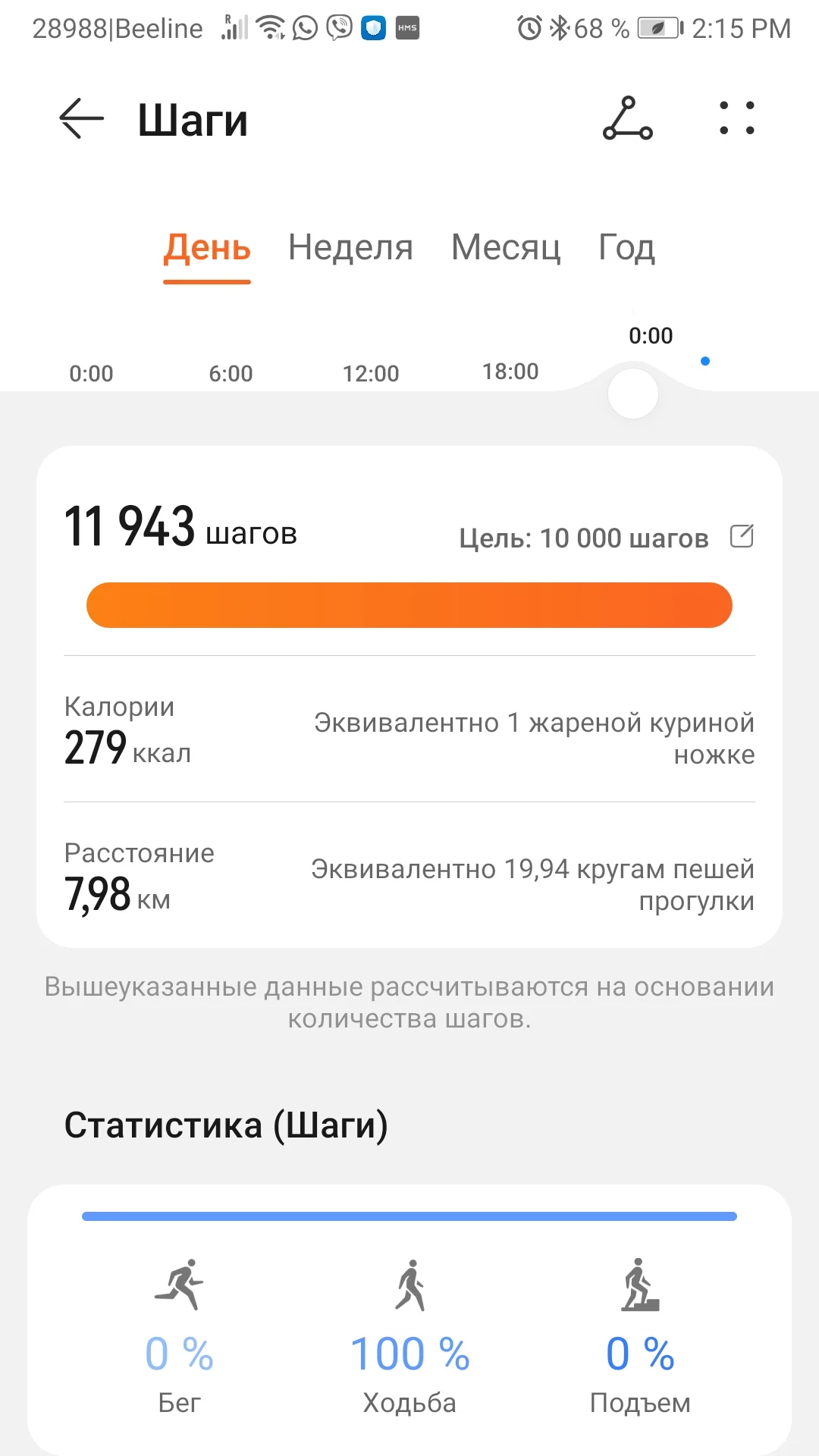The height and width of the screenshot is (1456, 819).
Task: Go back from the Шаги screen
Action: (x=81, y=119)
